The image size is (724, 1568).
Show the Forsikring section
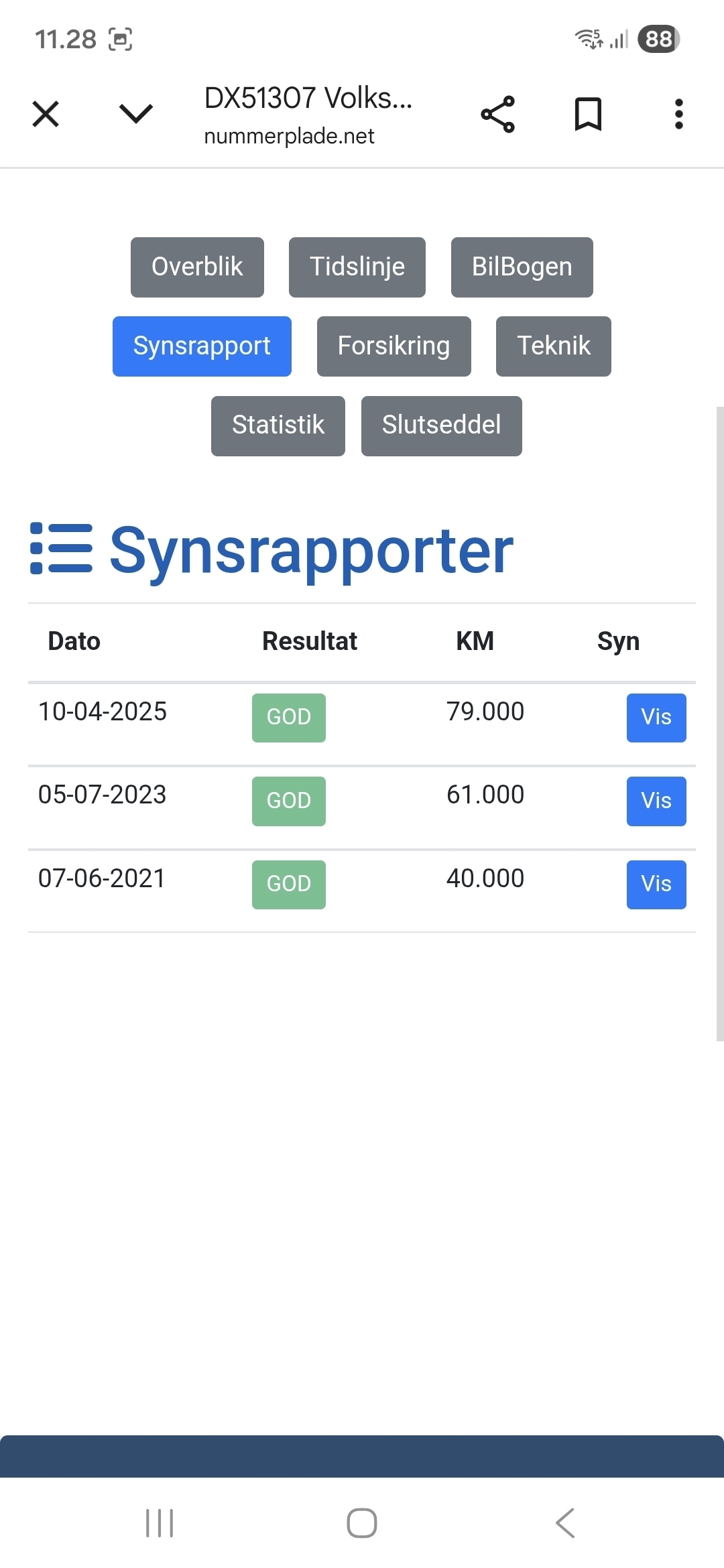394,346
